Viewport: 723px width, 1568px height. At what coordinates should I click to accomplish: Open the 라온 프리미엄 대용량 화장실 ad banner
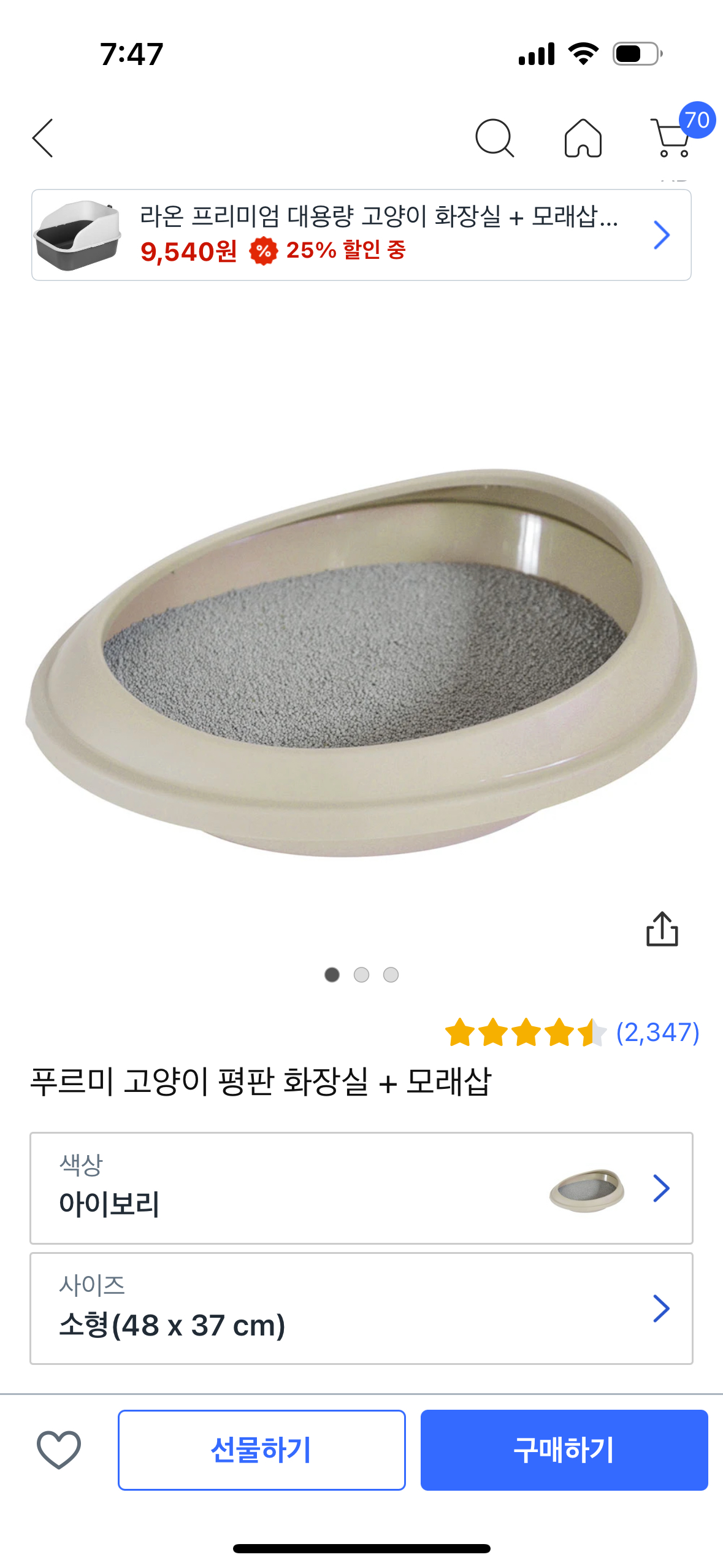pyautogui.click(x=361, y=235)
